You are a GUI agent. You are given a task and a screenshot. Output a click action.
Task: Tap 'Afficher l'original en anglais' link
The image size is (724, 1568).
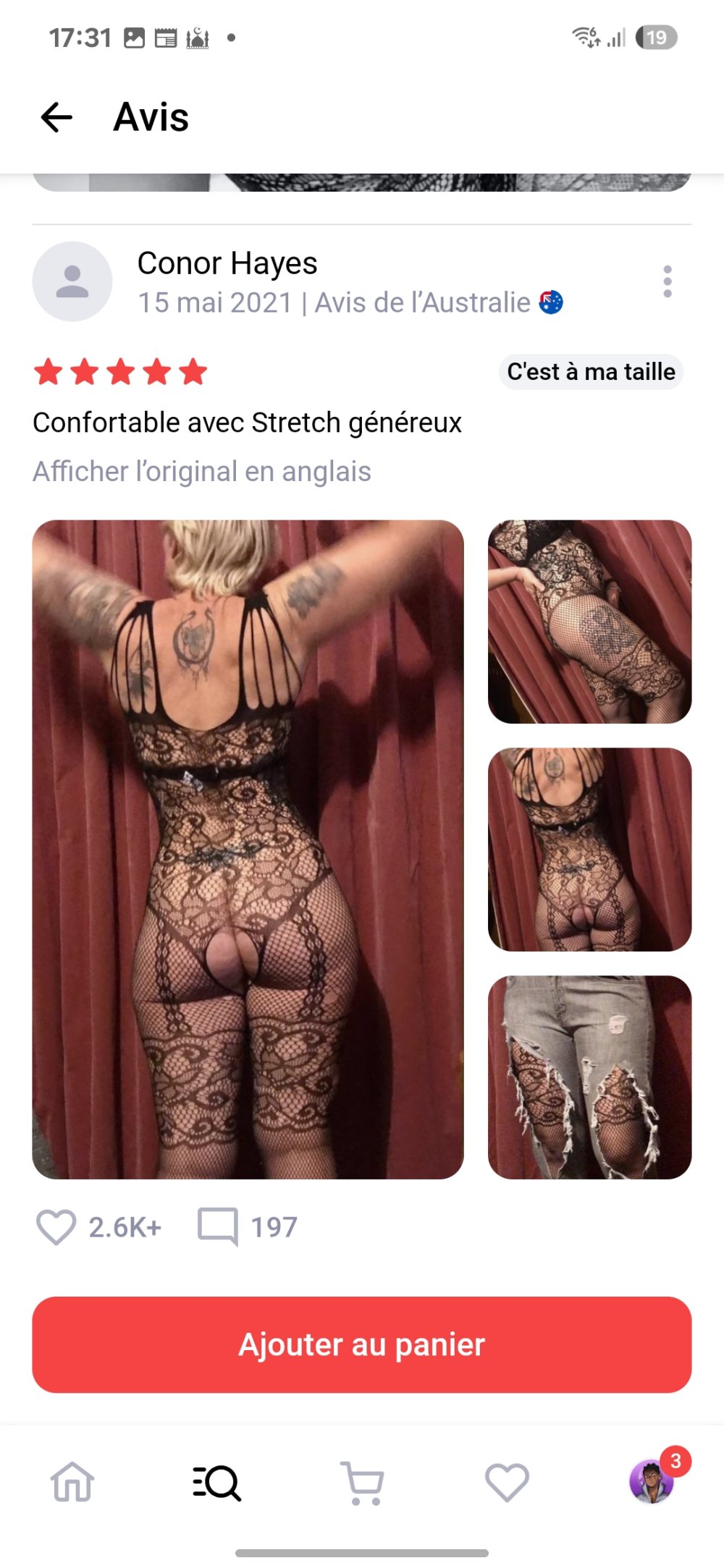[202, 472]
